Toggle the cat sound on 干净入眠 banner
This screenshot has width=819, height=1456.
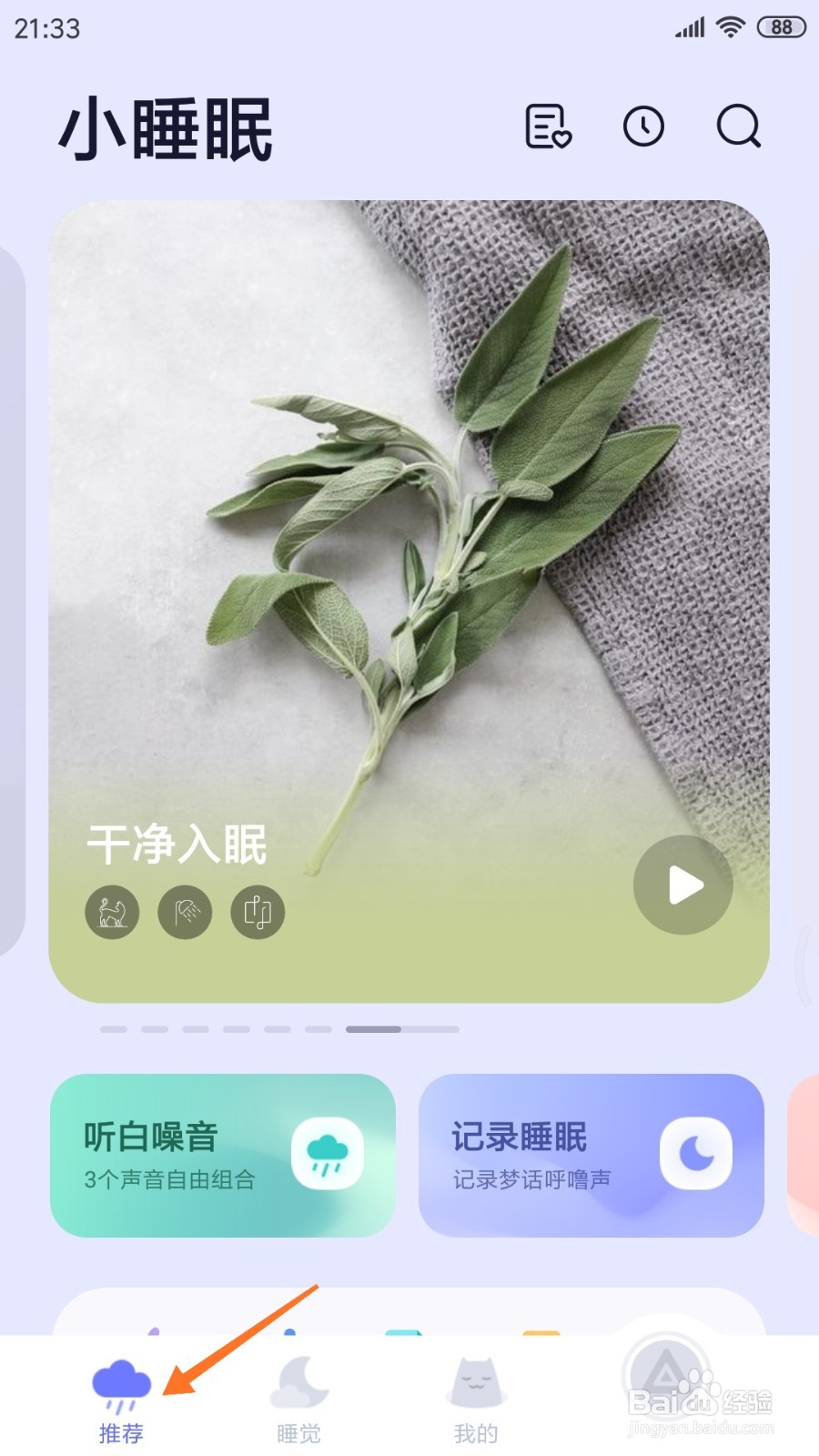point(111,913)
